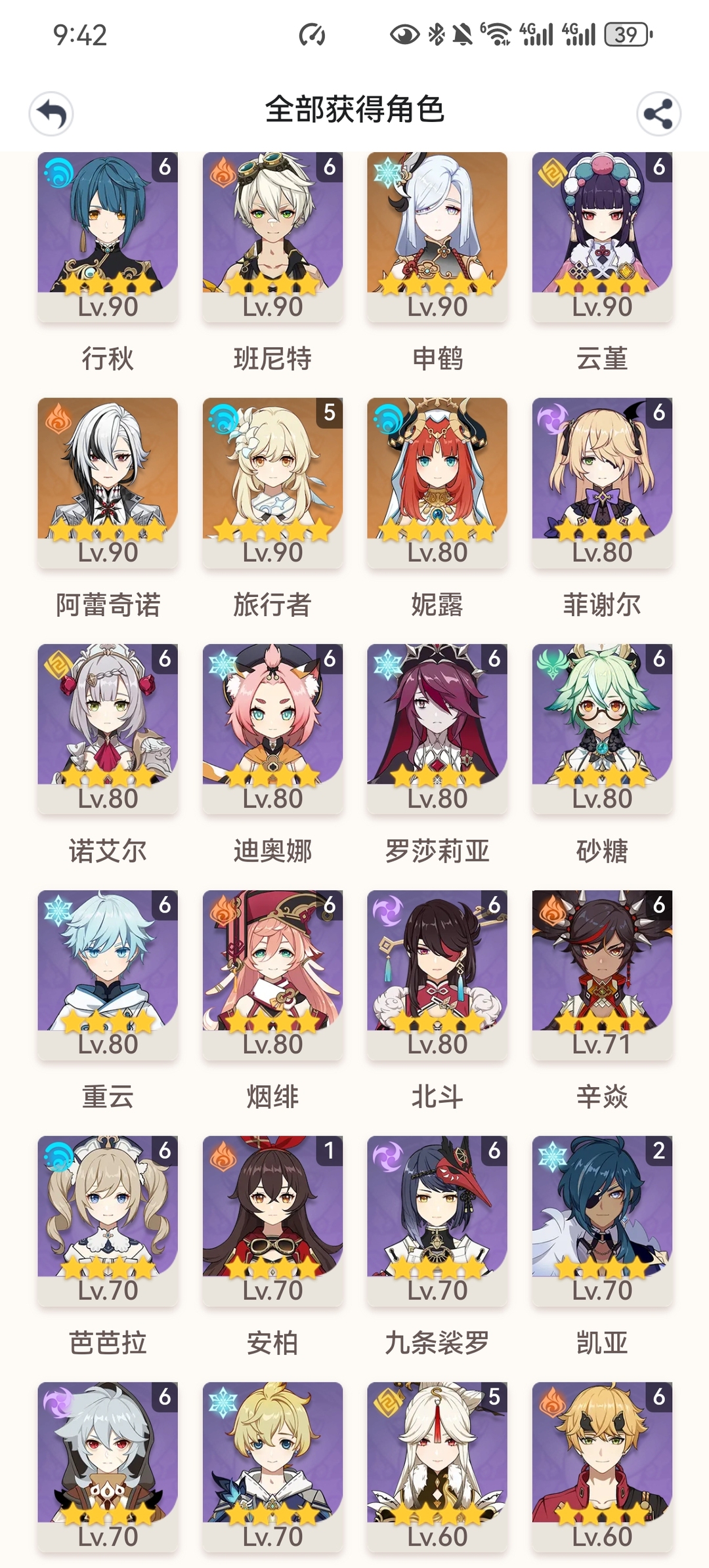Select the 砂糖 character tile

click(602, 728)
